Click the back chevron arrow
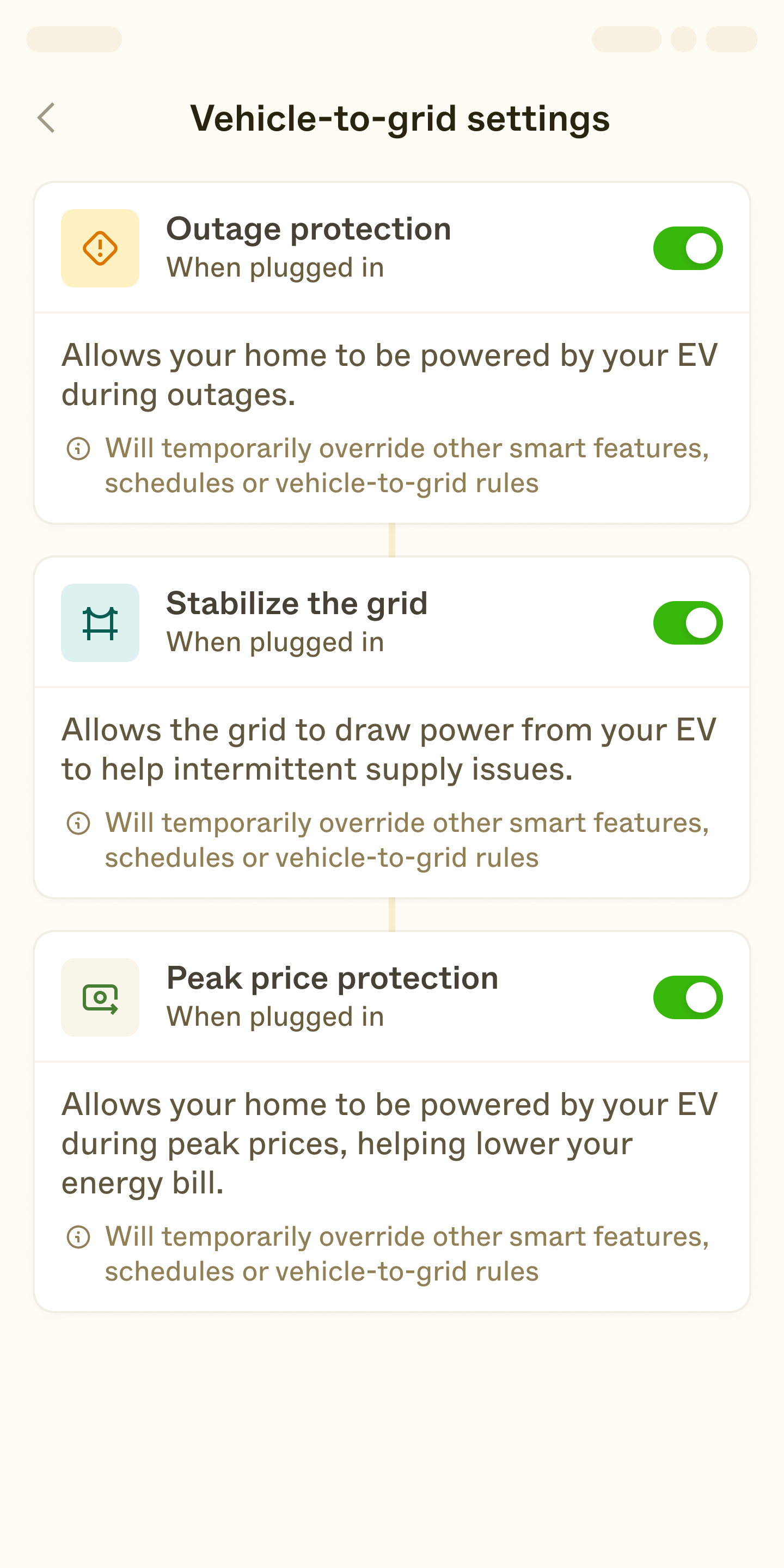Viewport: 784px width, 1568px height. point(46,118)
